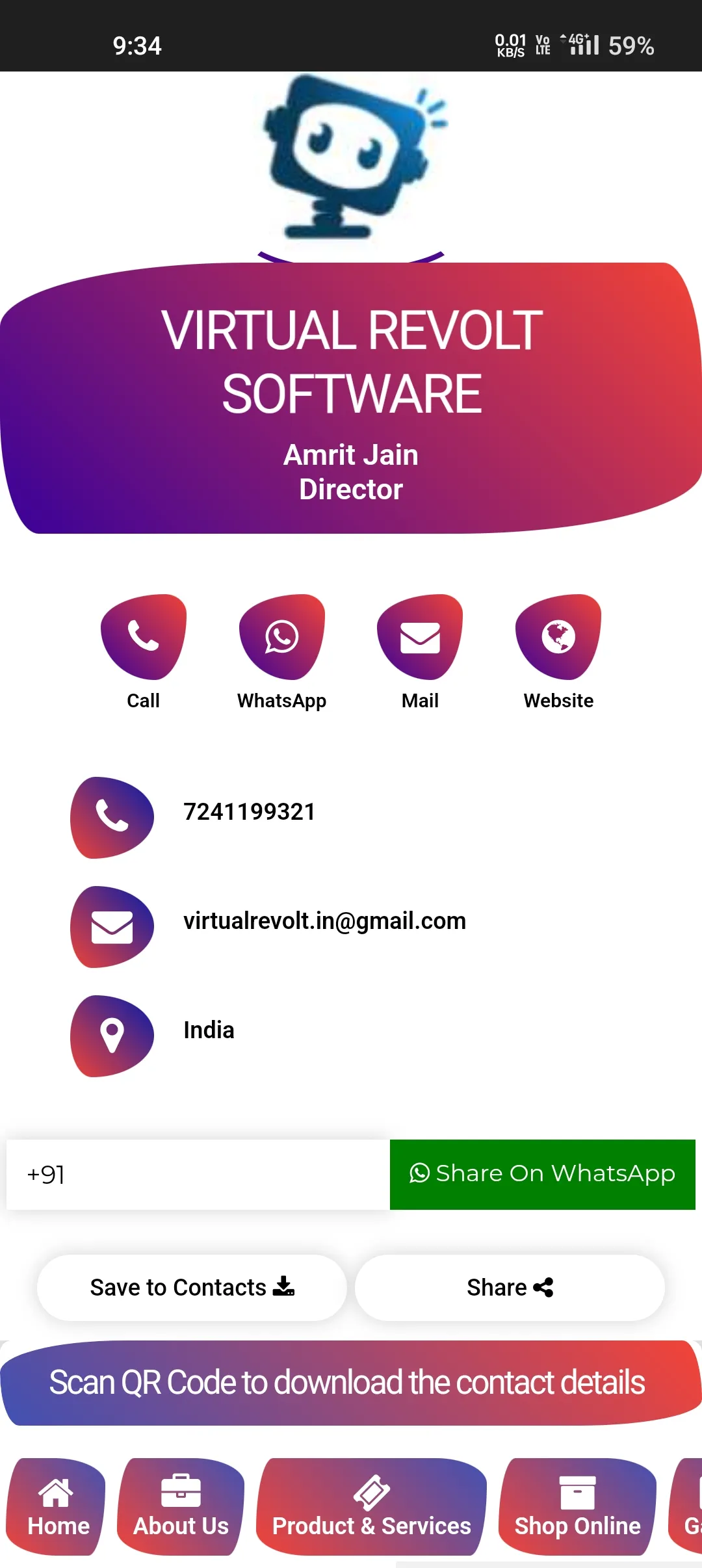Viewport: 702px width, 1568px height.
Task: Tap the Share button
Action: (x=510, y=1288)
